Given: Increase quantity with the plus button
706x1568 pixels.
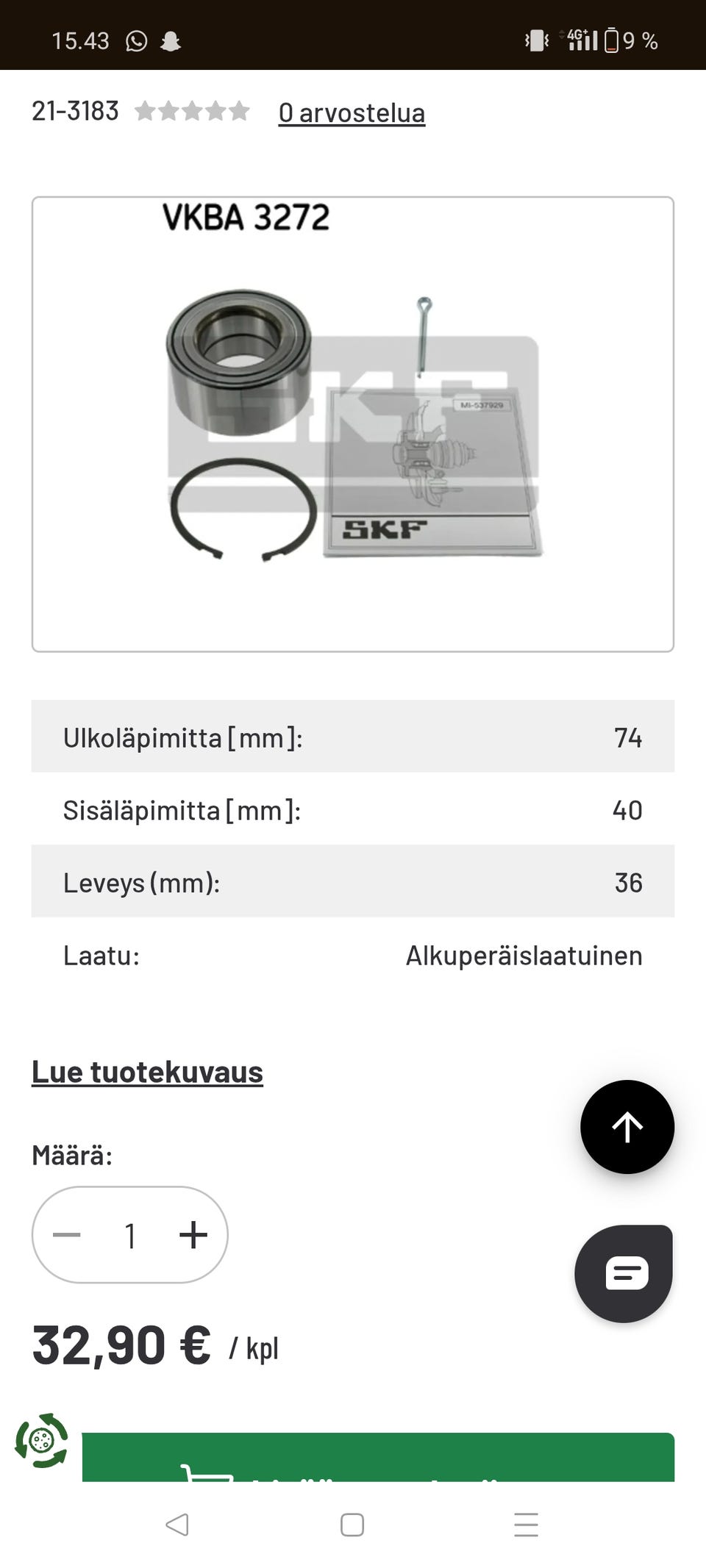Looking at the screenshot, I should pos(193,1235).
